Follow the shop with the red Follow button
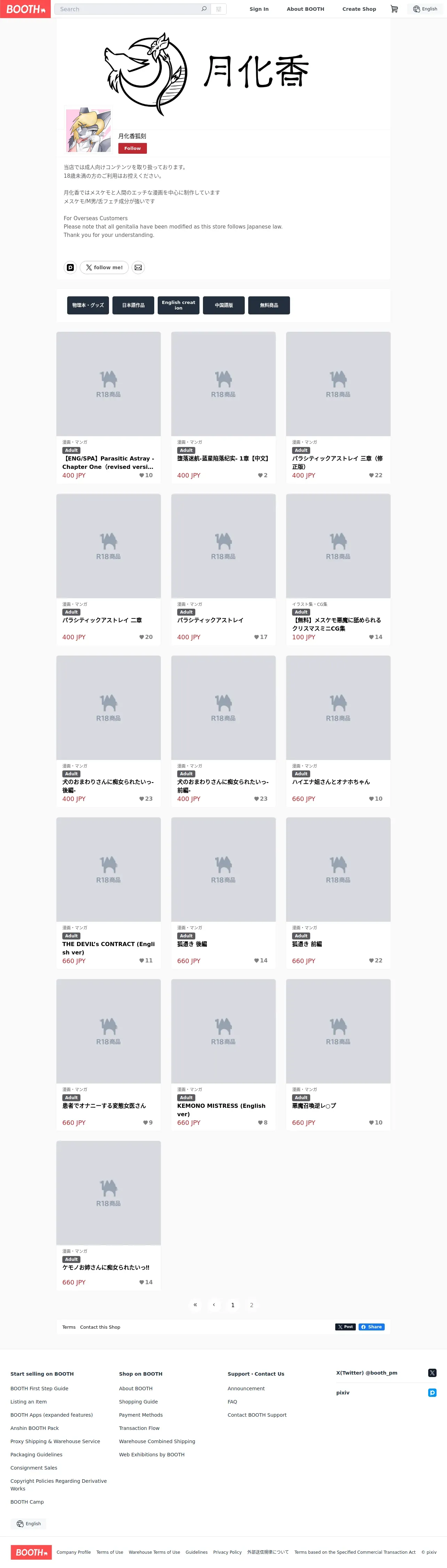Image resolution: width=447 pixels, height=1568 pixels. pos(132,148)
